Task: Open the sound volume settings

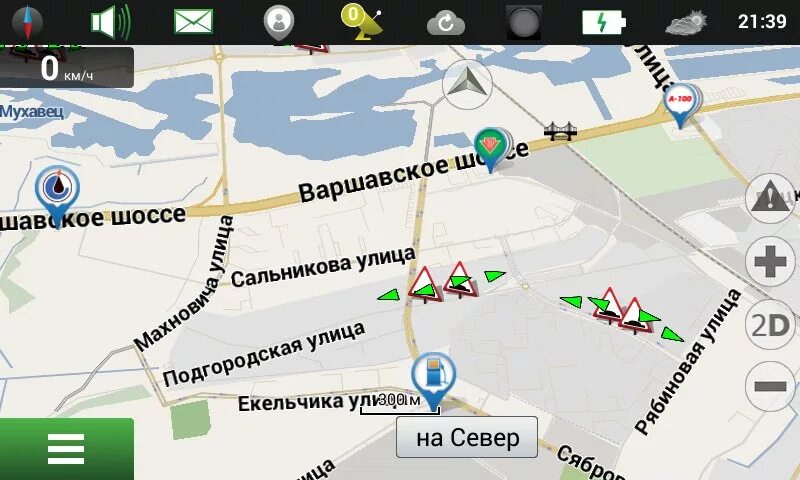Action: pos(109,21)
